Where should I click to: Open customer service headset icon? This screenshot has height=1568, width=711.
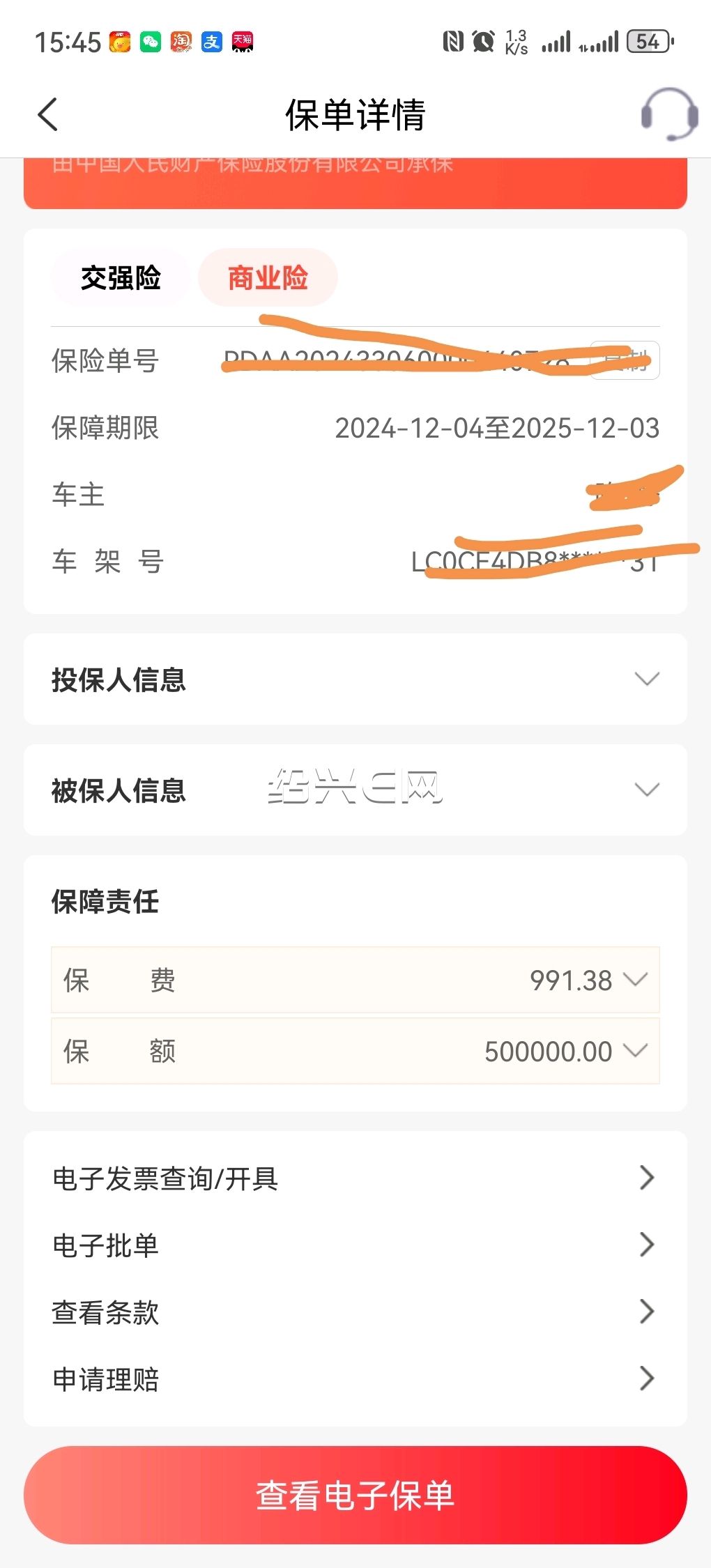coord(669,114)
